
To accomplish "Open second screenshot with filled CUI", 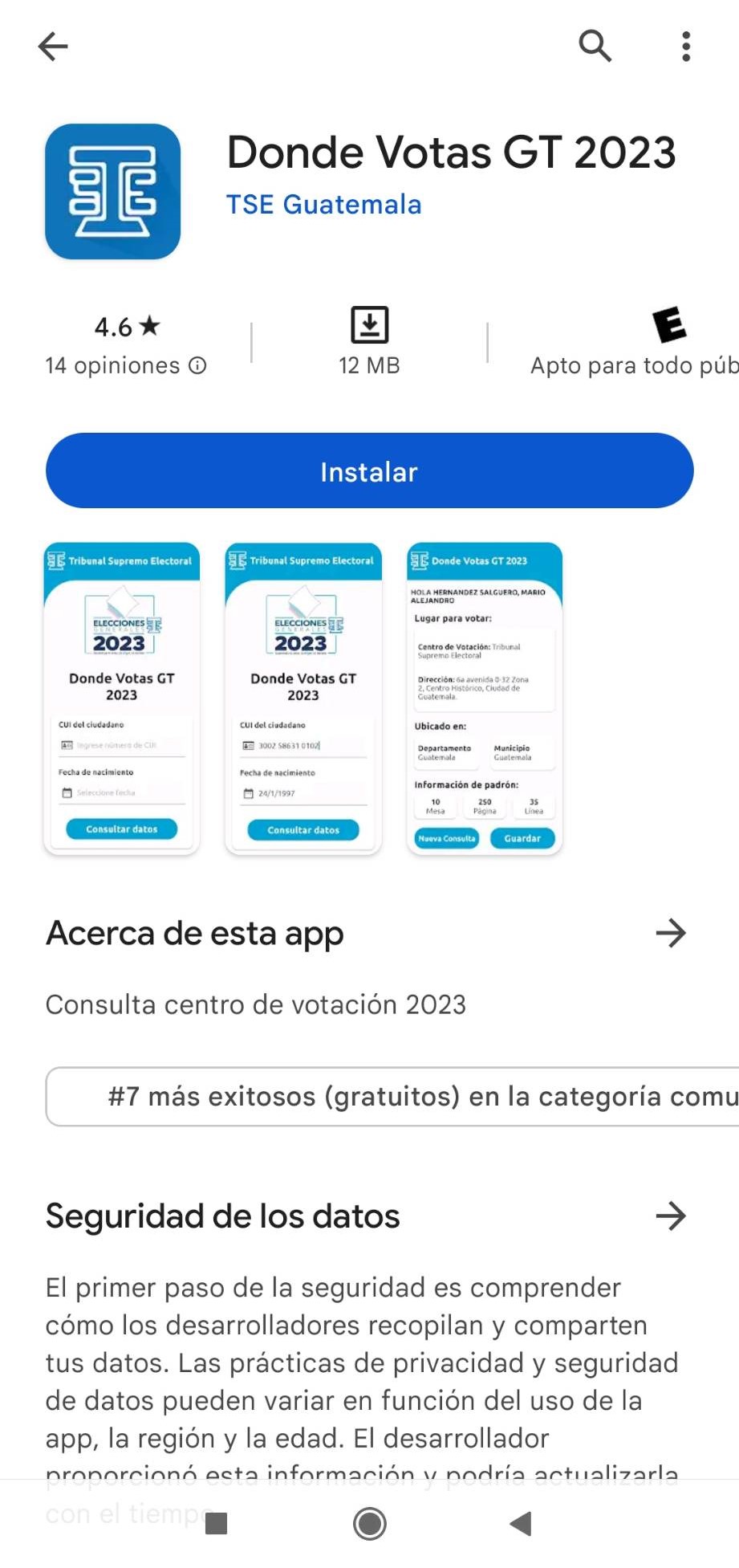I will (303, 698).
